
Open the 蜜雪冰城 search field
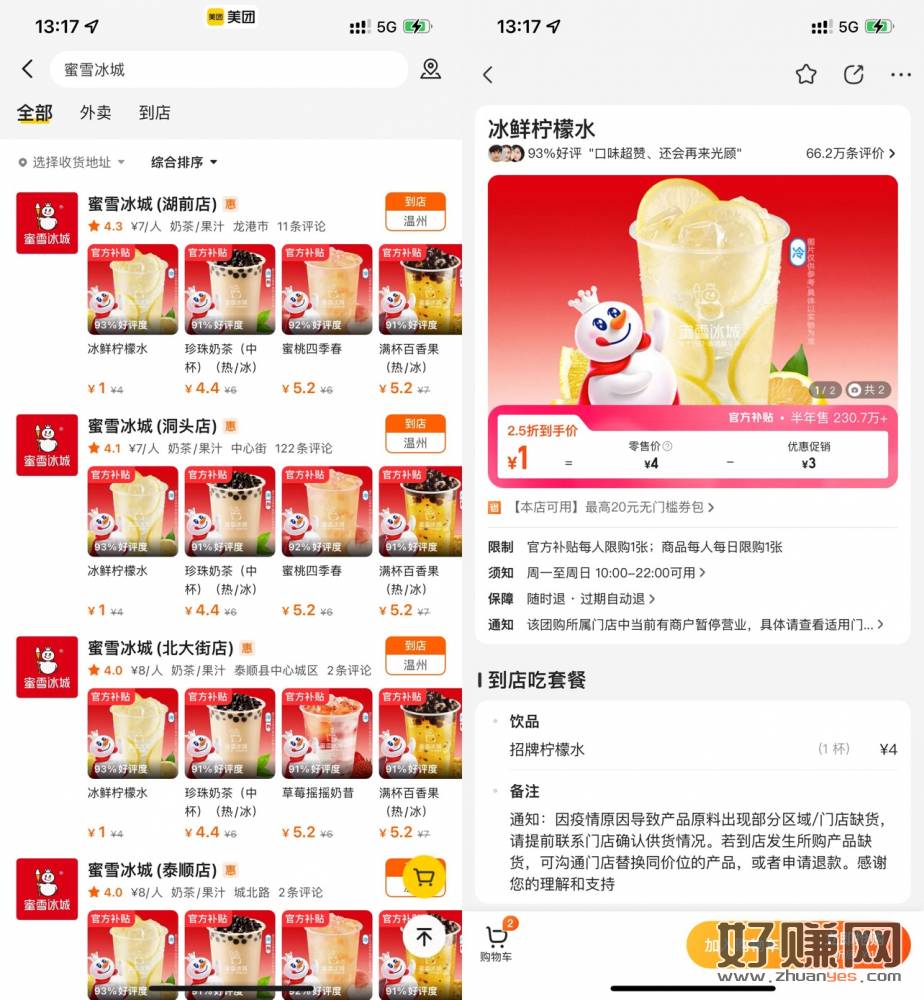click(228, 70)
